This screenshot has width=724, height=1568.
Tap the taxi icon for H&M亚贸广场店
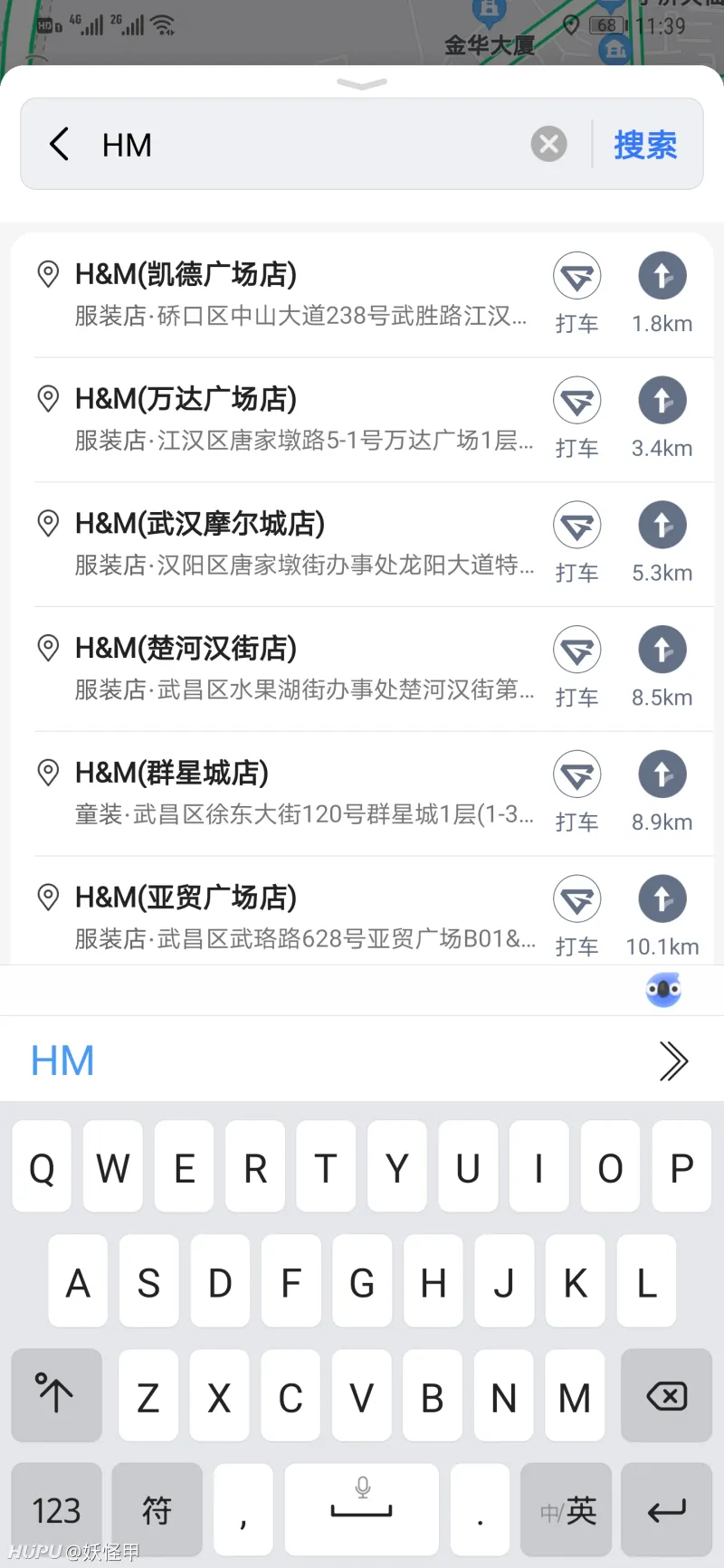tap(576, 899)
